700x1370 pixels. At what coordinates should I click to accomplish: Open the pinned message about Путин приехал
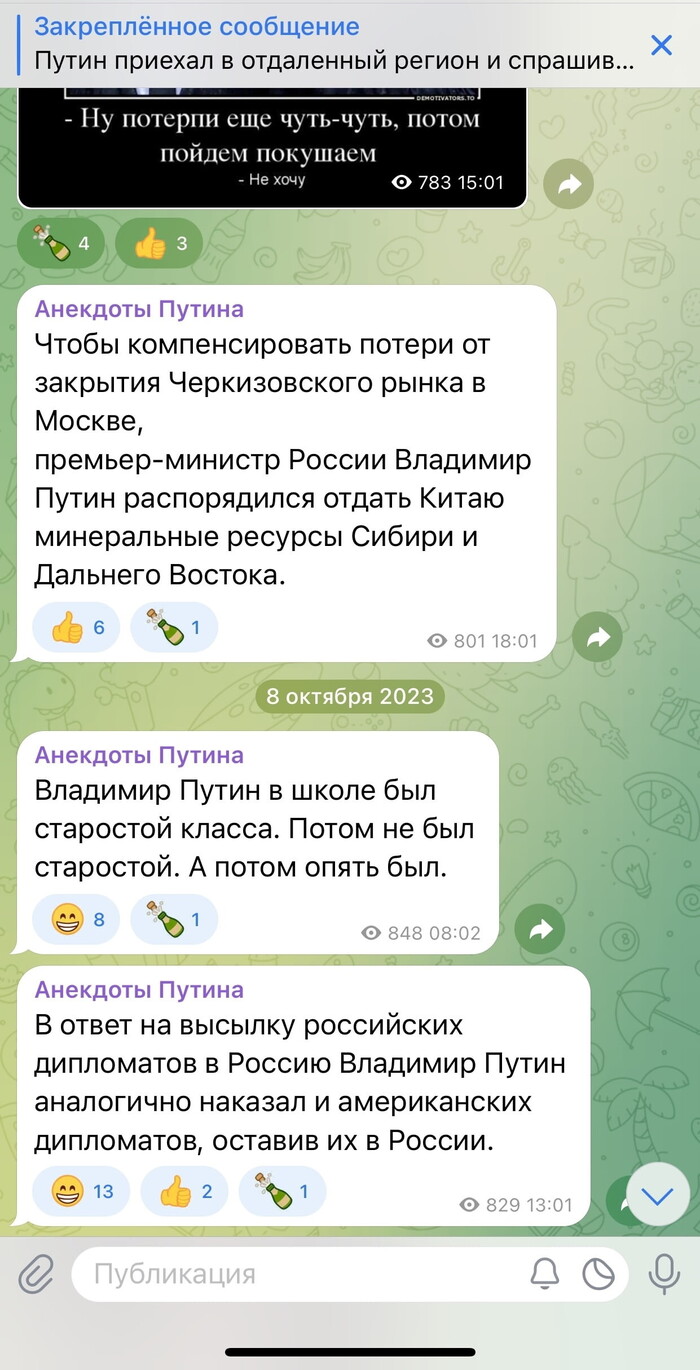pos(330,44)
